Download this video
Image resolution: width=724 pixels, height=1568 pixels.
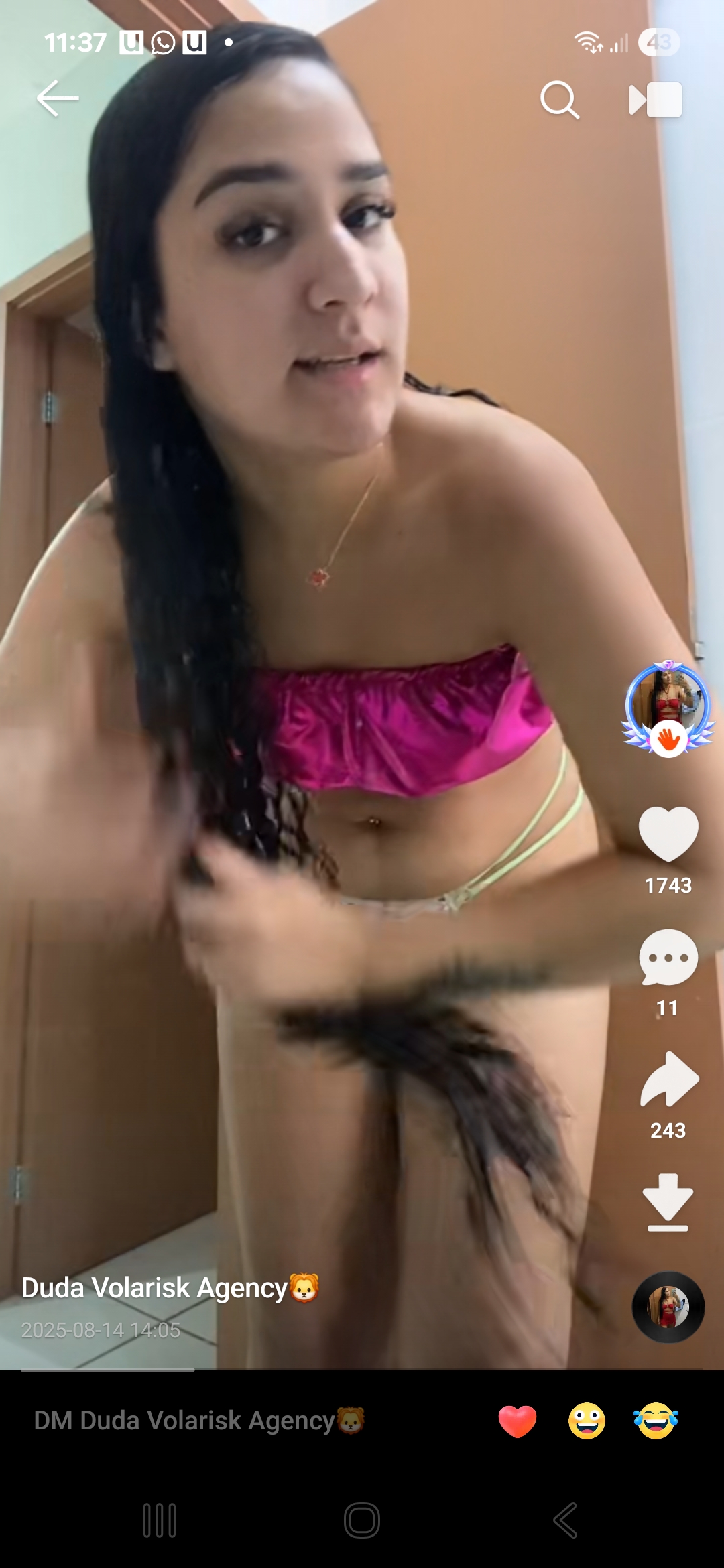668,1202
